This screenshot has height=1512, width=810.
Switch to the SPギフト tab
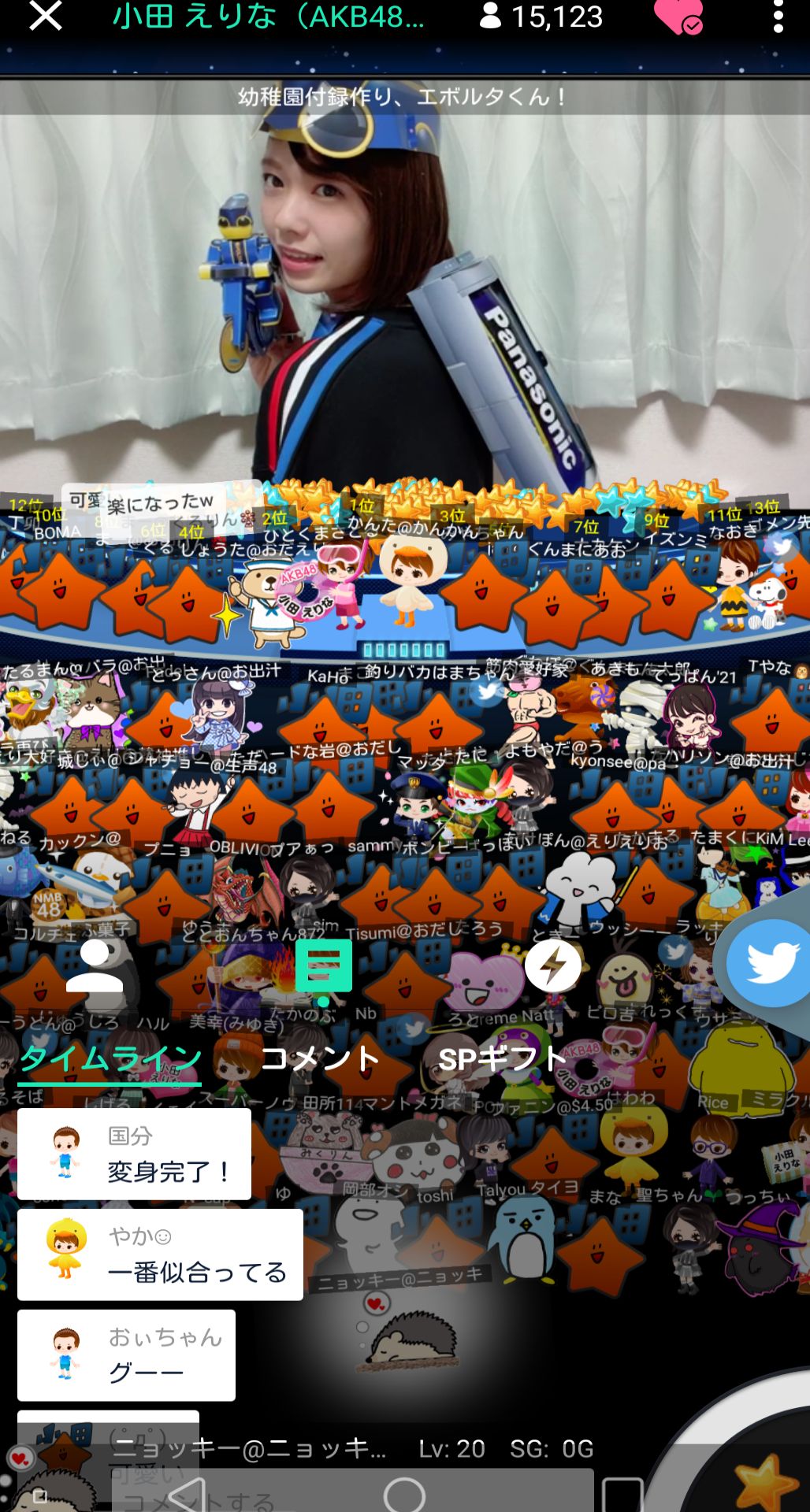502,1059
